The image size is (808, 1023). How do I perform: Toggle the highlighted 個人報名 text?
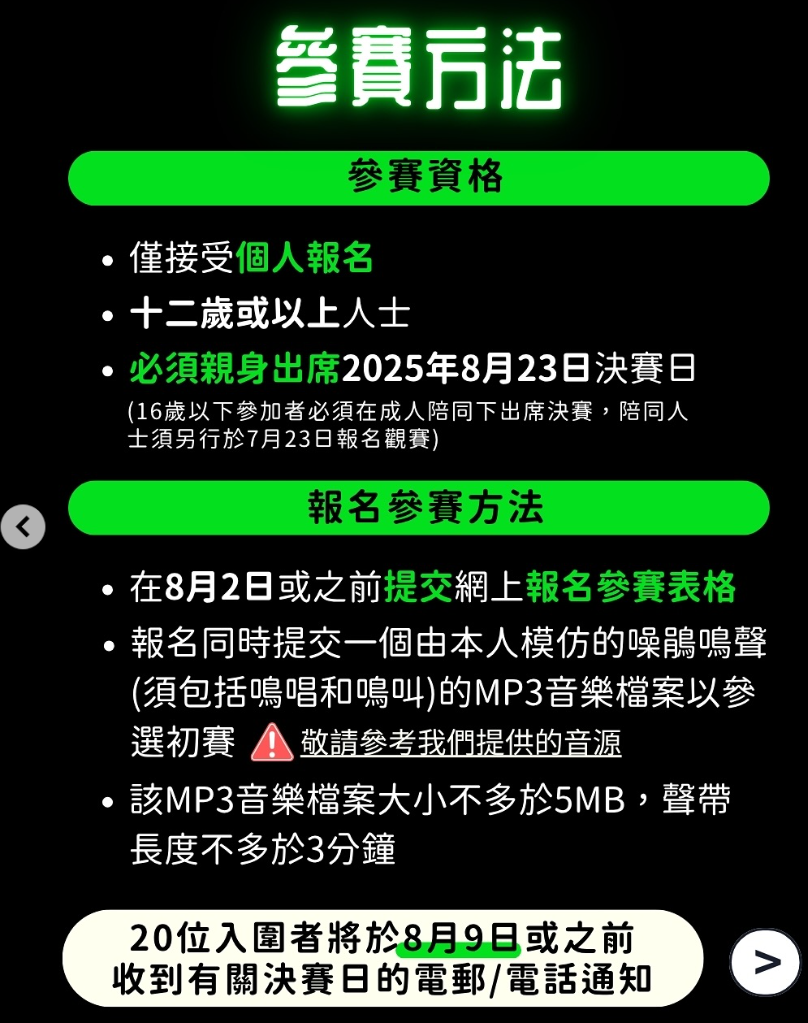pyautogui.click(x=305, y=258)
